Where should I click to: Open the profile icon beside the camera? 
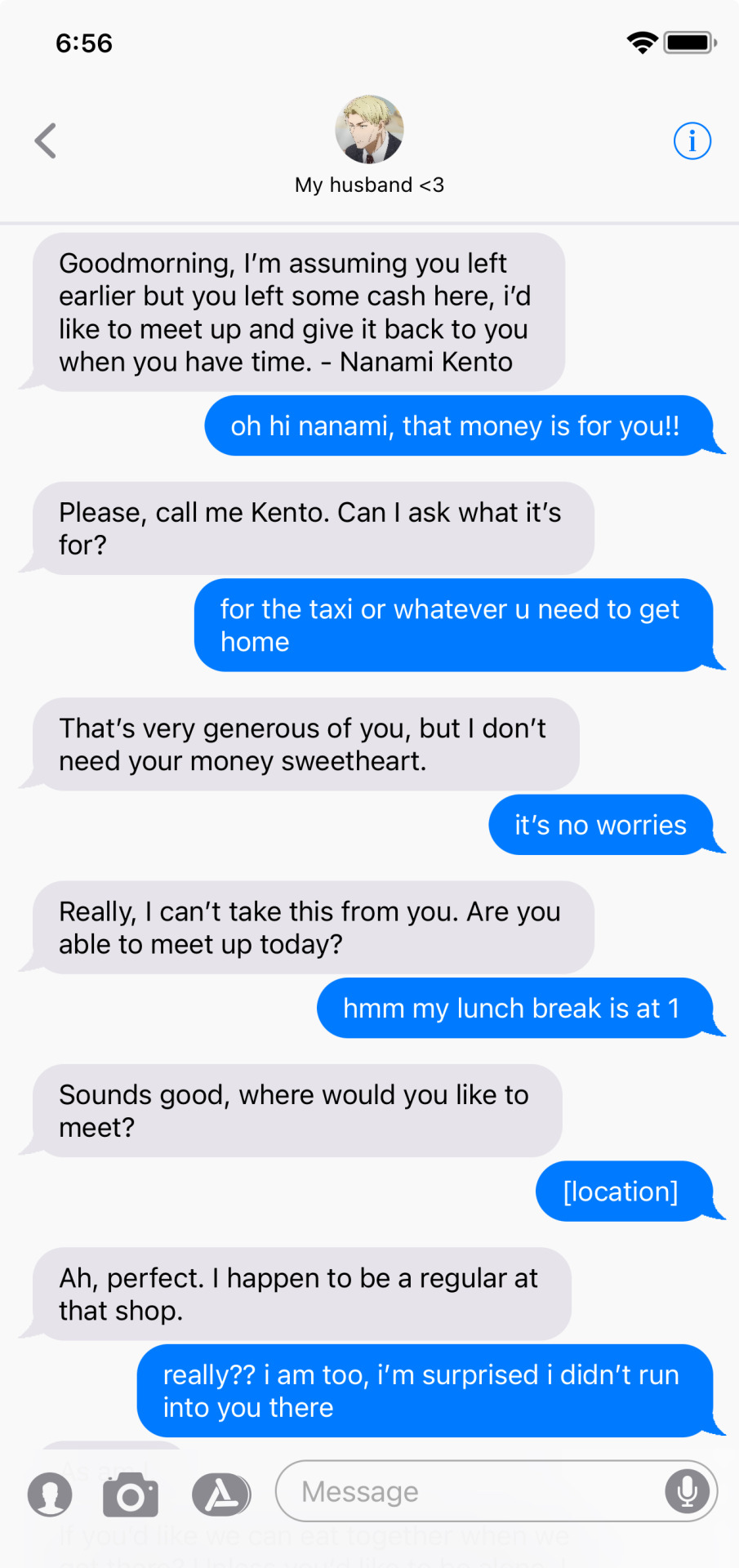[x=50, y=1494]
